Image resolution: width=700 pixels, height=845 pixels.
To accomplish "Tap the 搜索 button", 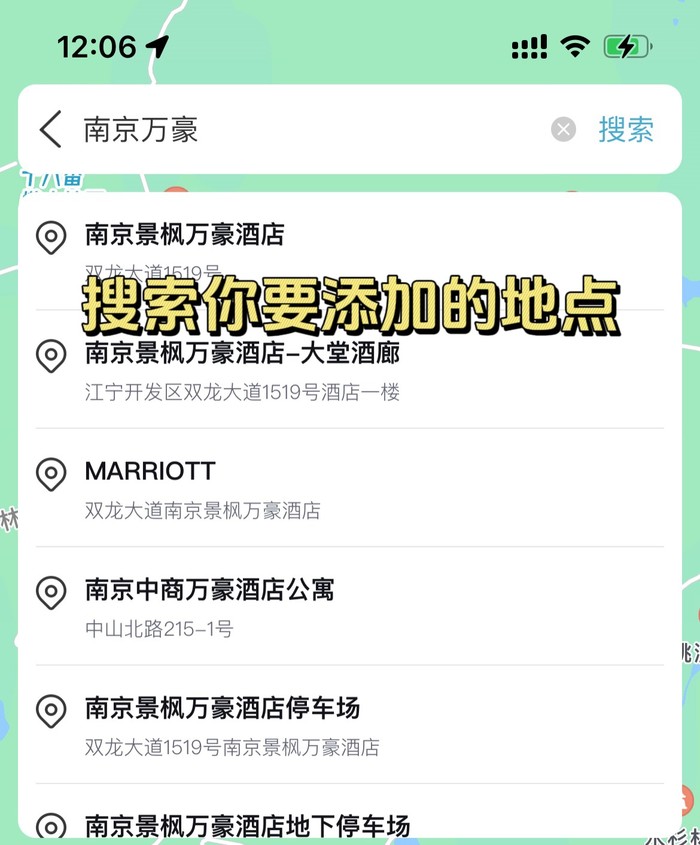I will [626, 130].
